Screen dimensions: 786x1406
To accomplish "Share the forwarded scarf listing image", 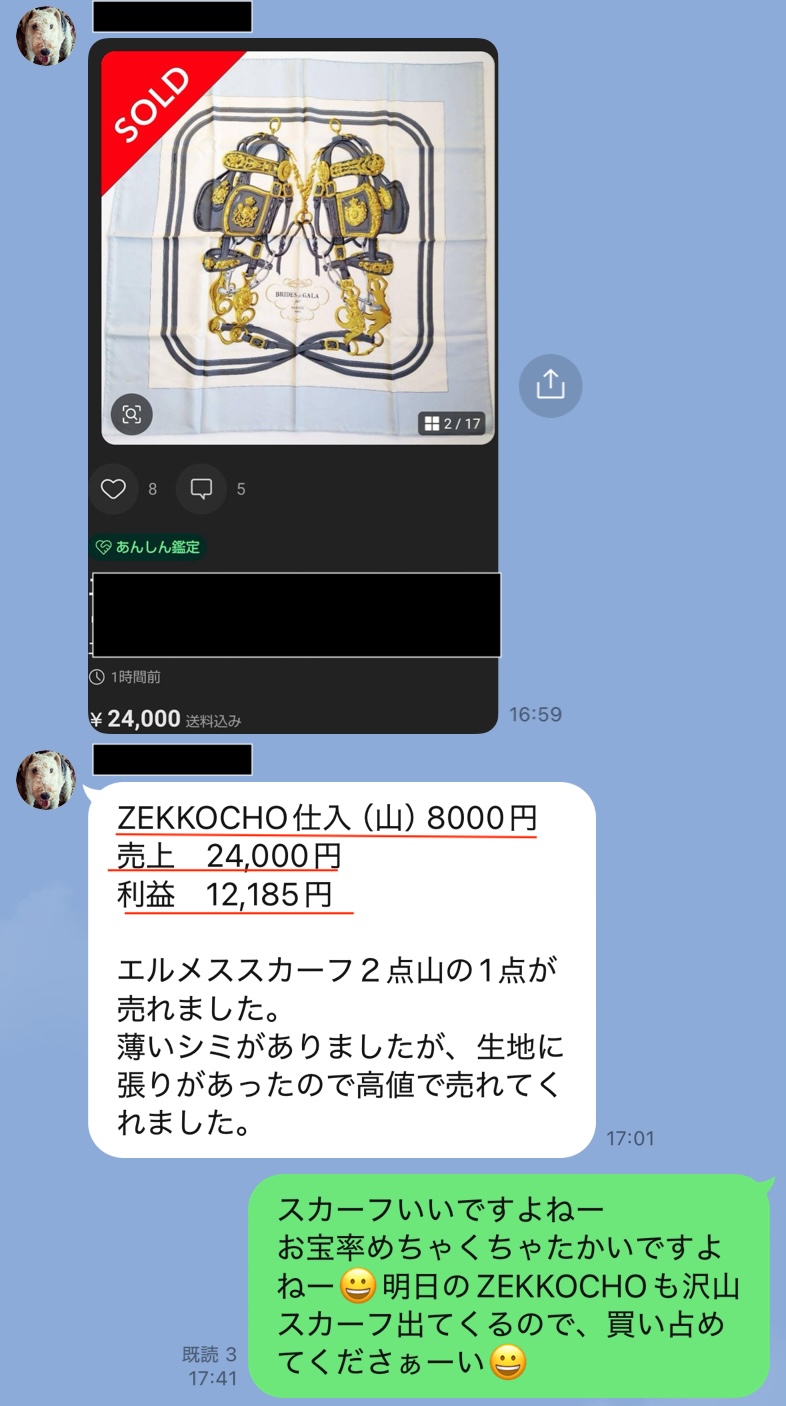I will tap(550, 385).
